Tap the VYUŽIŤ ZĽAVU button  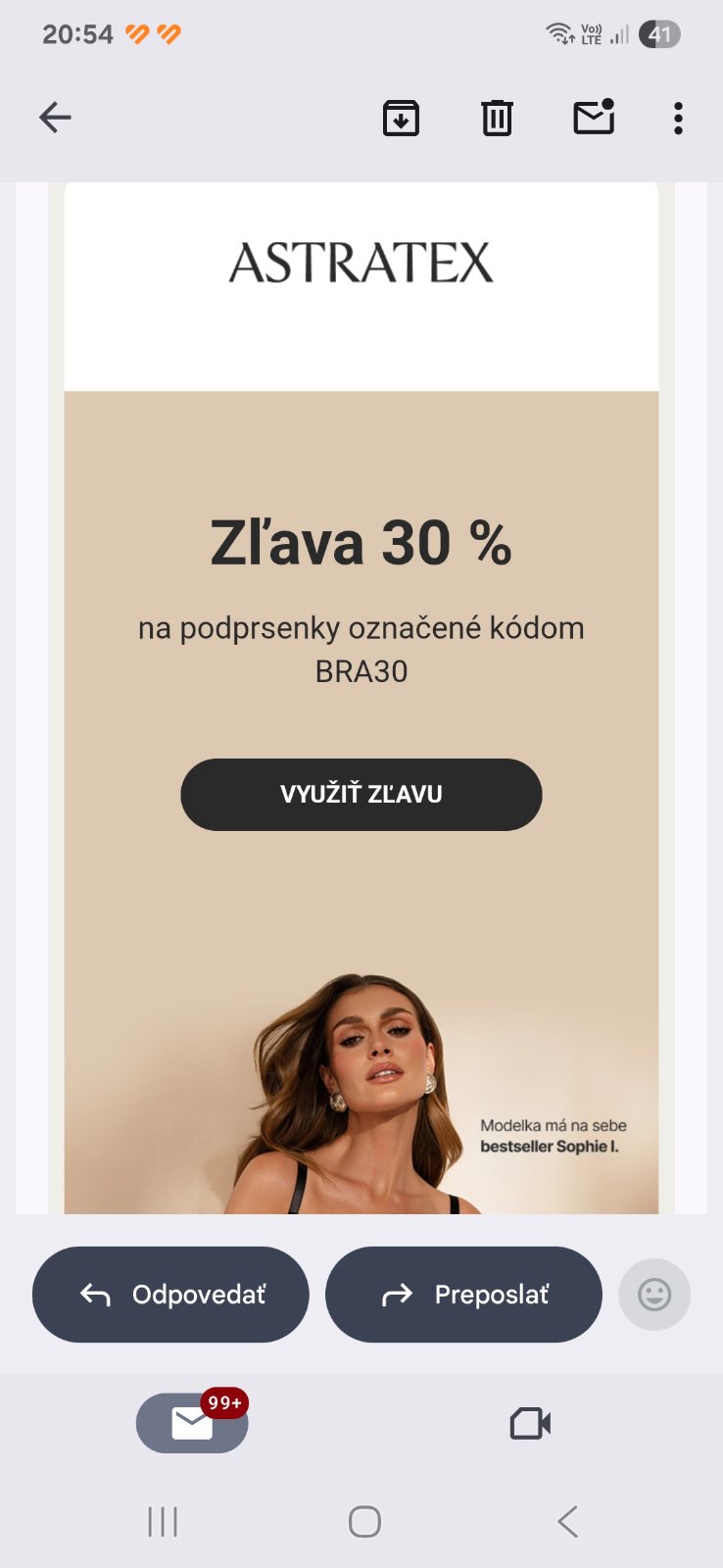(361, 794)
